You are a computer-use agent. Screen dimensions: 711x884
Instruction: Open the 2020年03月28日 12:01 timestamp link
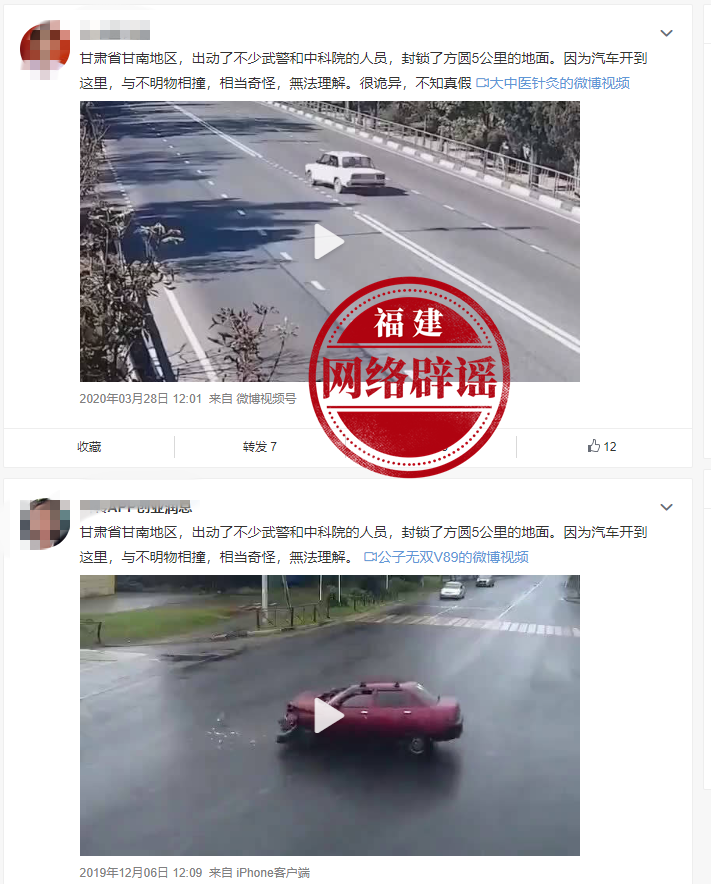pyautogui.click(x=141, y=398)
